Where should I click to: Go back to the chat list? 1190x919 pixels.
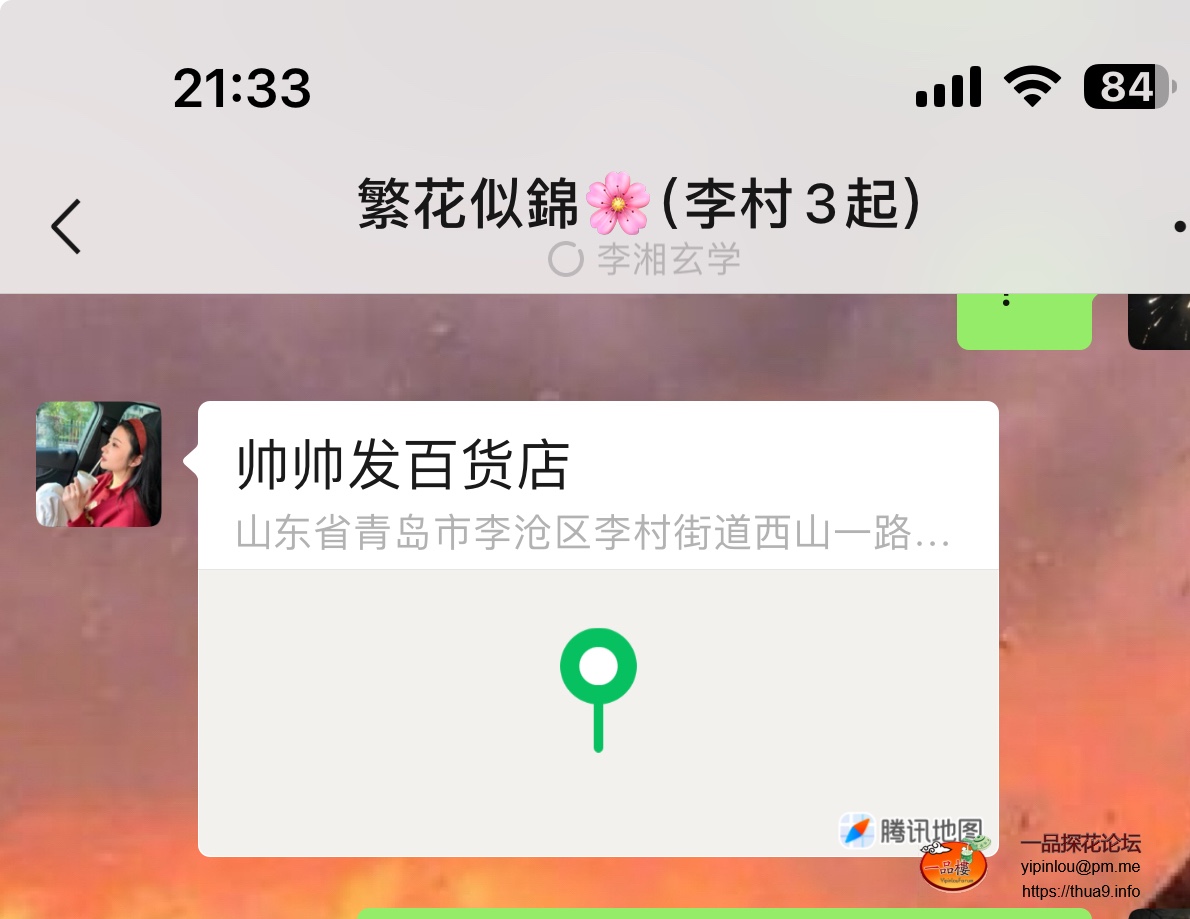click(x=66, y=226)
